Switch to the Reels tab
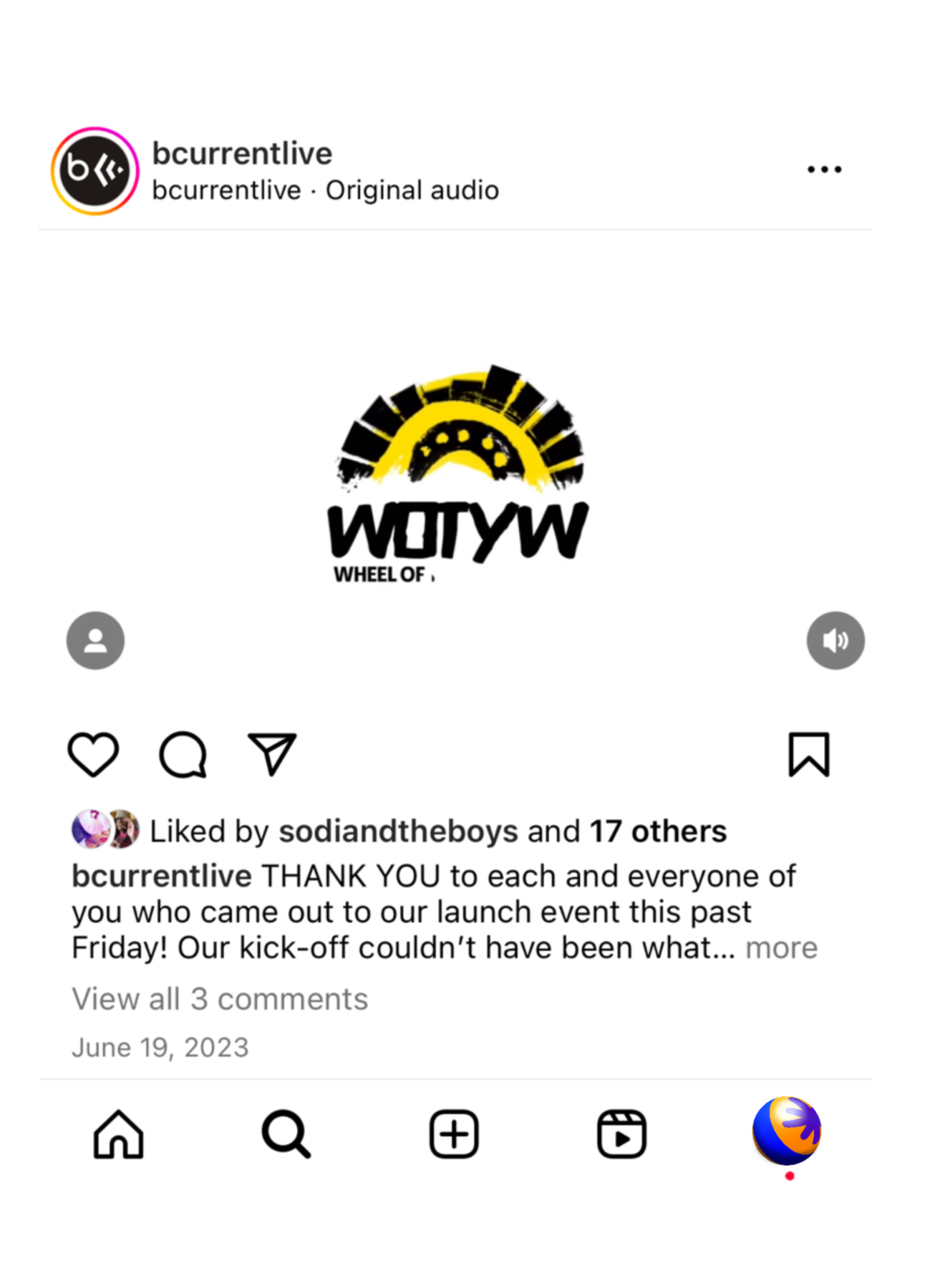 click(x=621, y=1134)
